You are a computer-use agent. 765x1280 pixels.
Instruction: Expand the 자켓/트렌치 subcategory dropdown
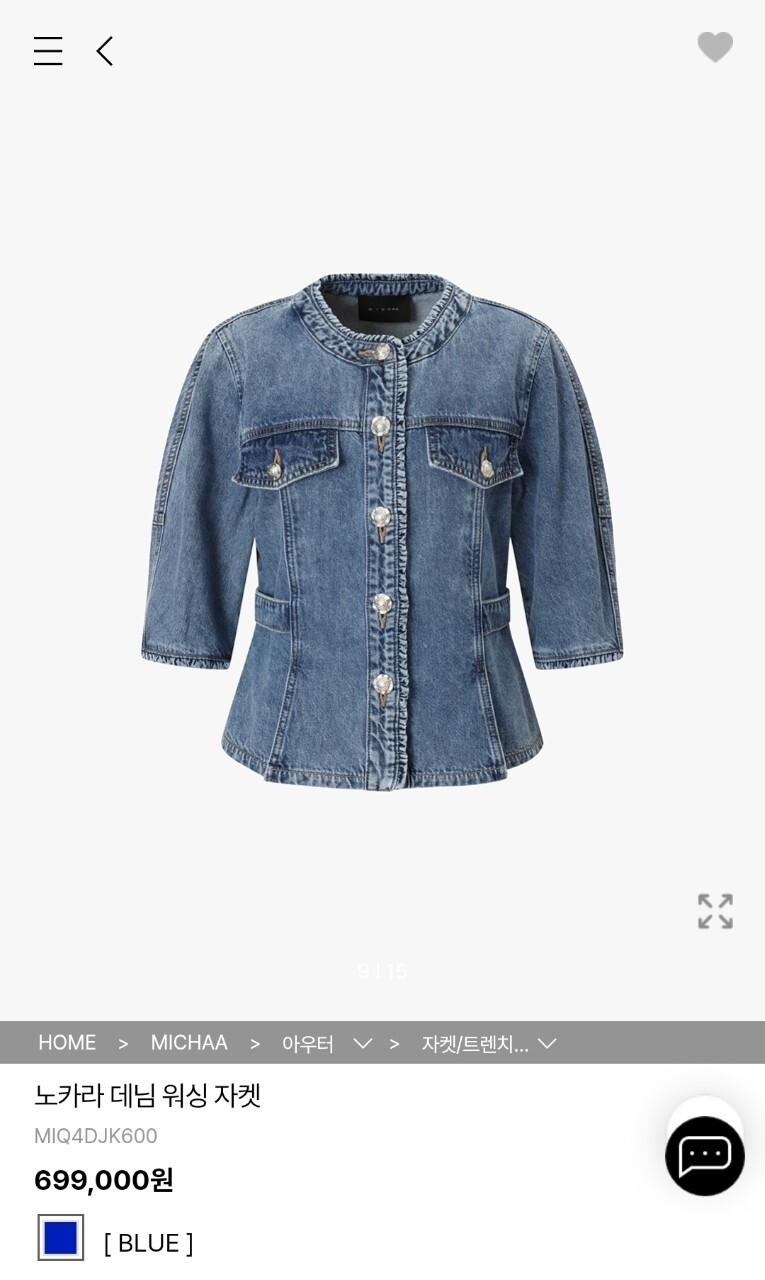pyautogui.click(x=546, y=1044)
